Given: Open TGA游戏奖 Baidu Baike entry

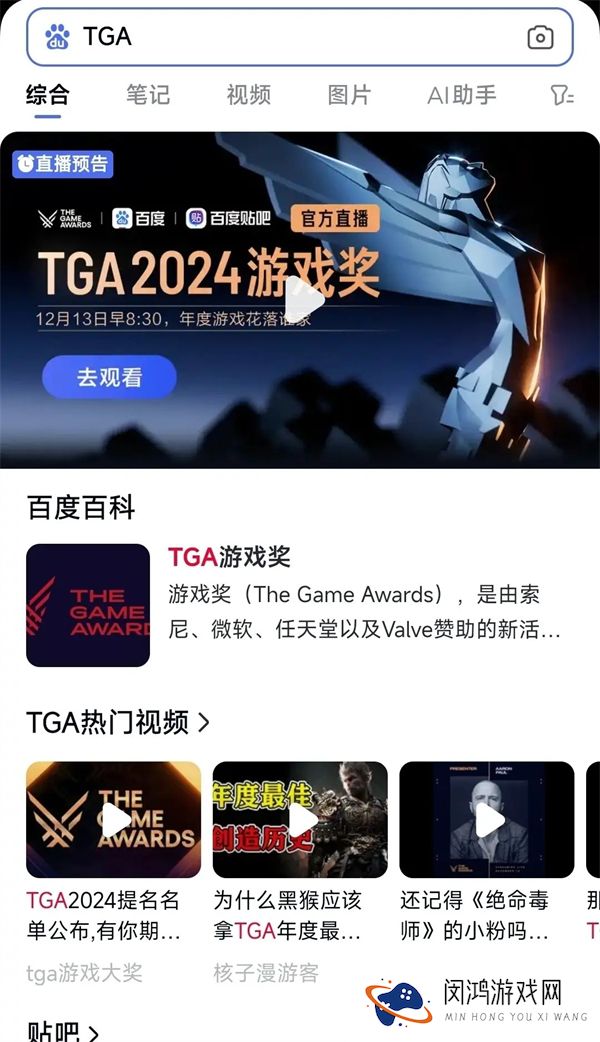Looking at the screenshot, I should (x=229, y=557).
